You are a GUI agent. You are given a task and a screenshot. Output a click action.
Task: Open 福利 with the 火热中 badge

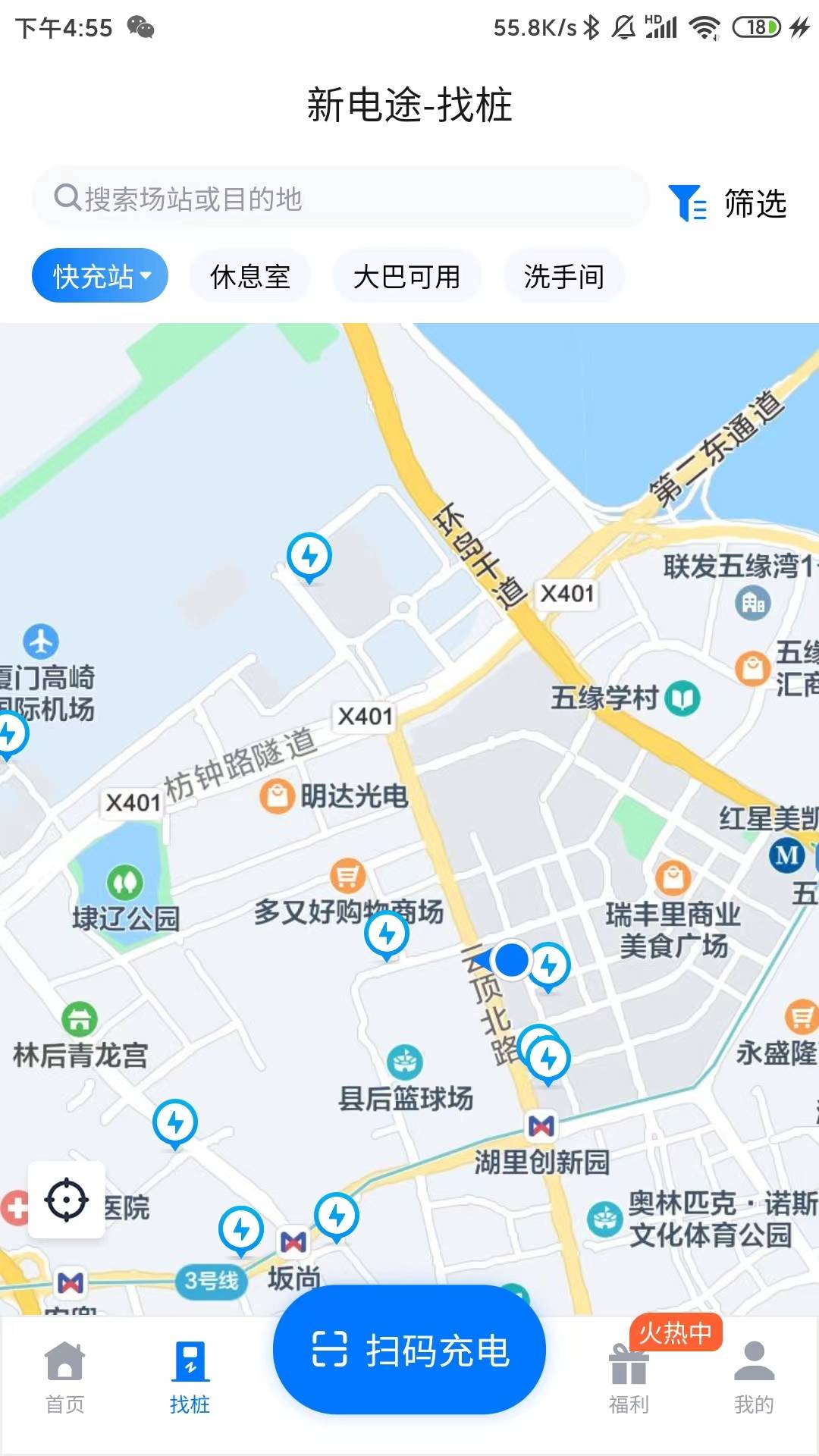tap(628, 1376)
